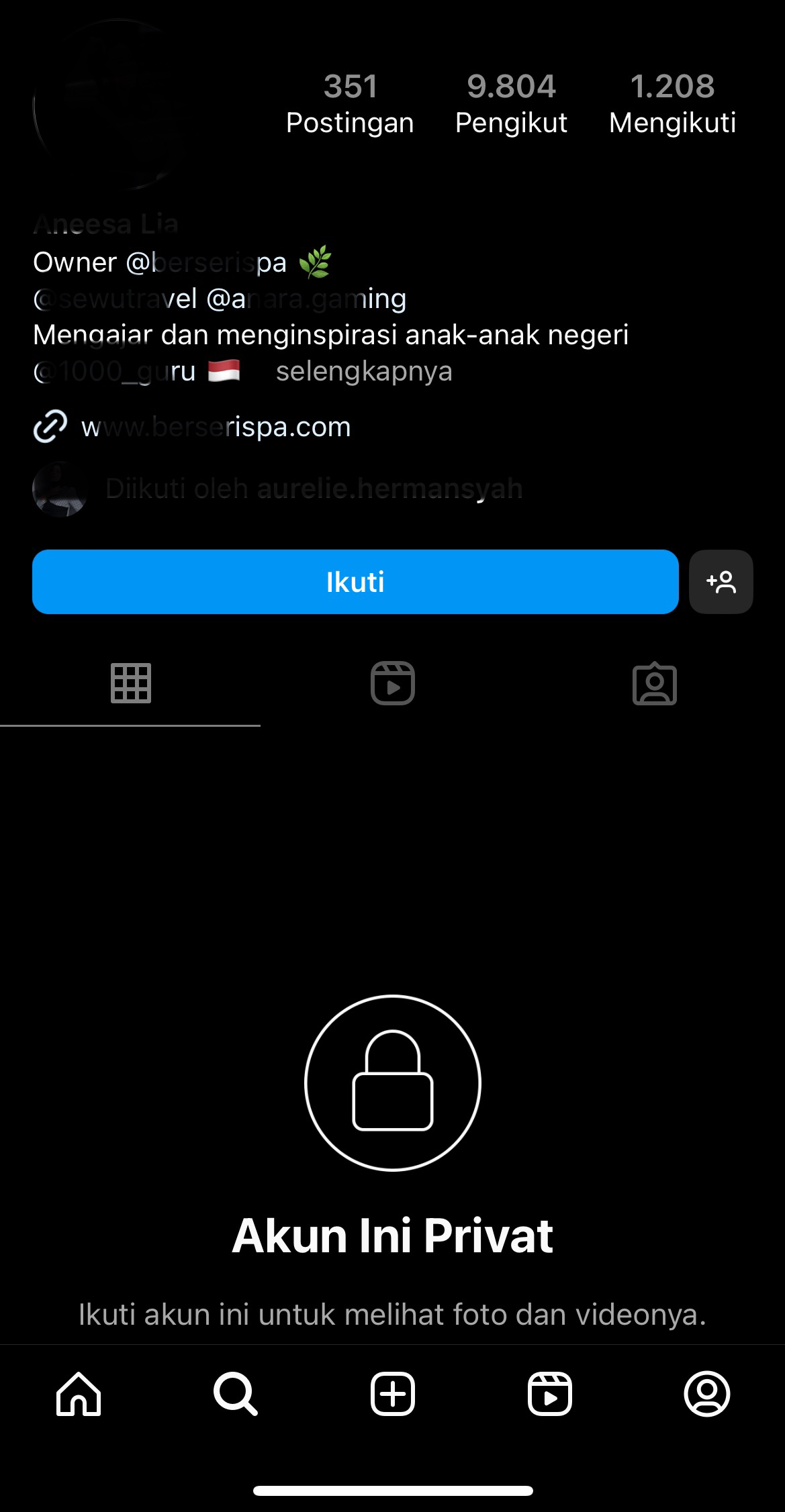Image resolution: width=785 pixels, height=1512 pixels.
Task: Open the posts Grid tab
Action: tap(132, 684)
